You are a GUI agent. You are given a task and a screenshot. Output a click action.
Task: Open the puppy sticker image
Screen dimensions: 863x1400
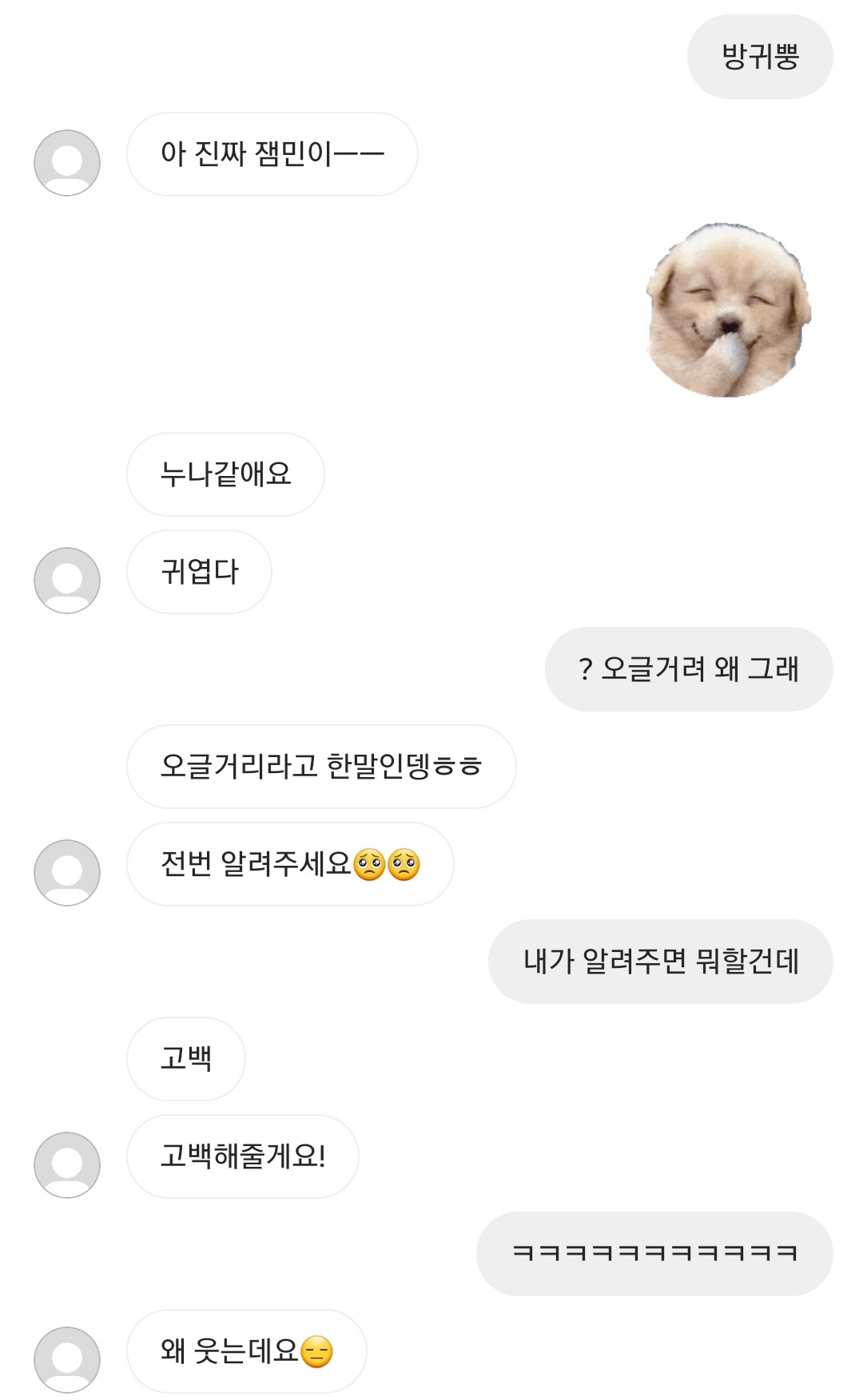[x=728, y=311]
